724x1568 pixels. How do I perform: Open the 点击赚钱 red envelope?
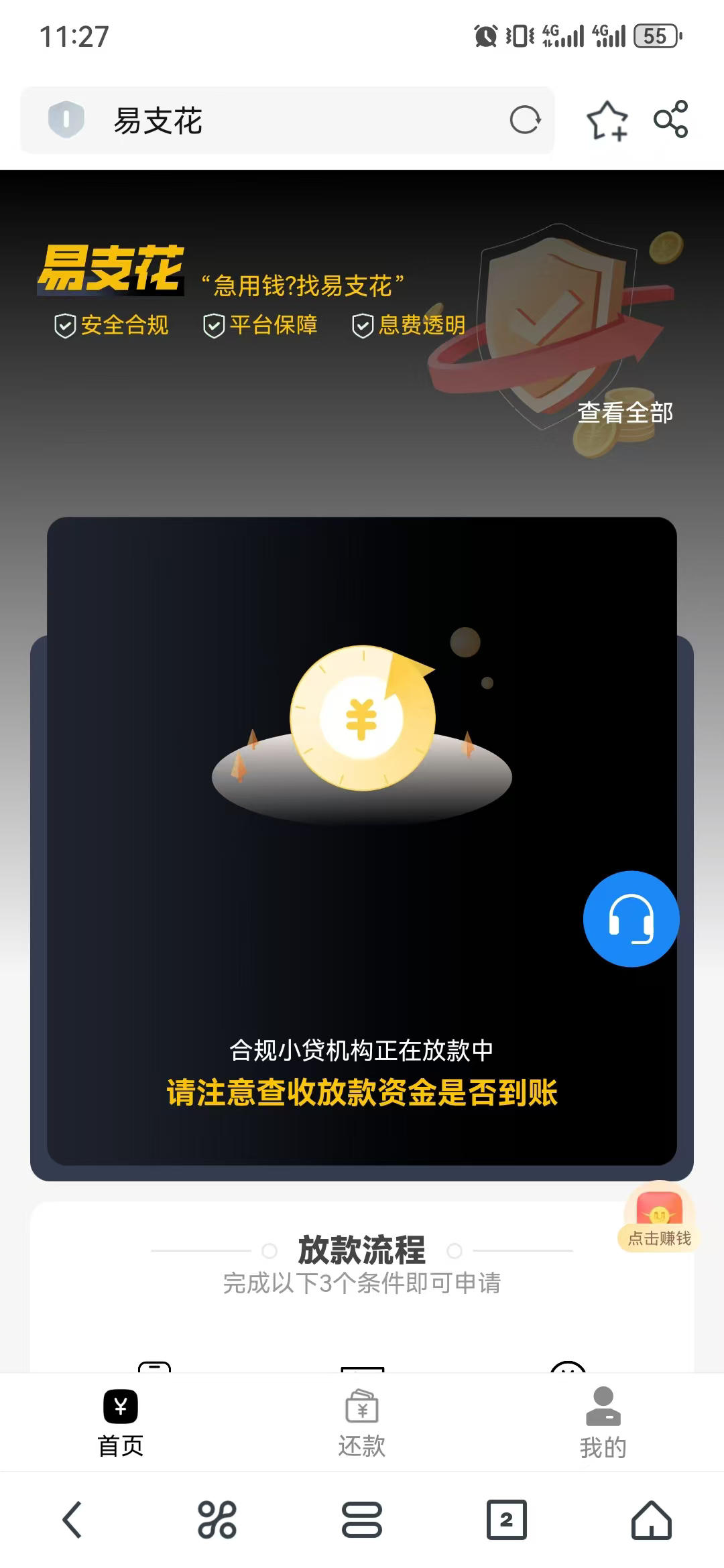pos(660,1218)
